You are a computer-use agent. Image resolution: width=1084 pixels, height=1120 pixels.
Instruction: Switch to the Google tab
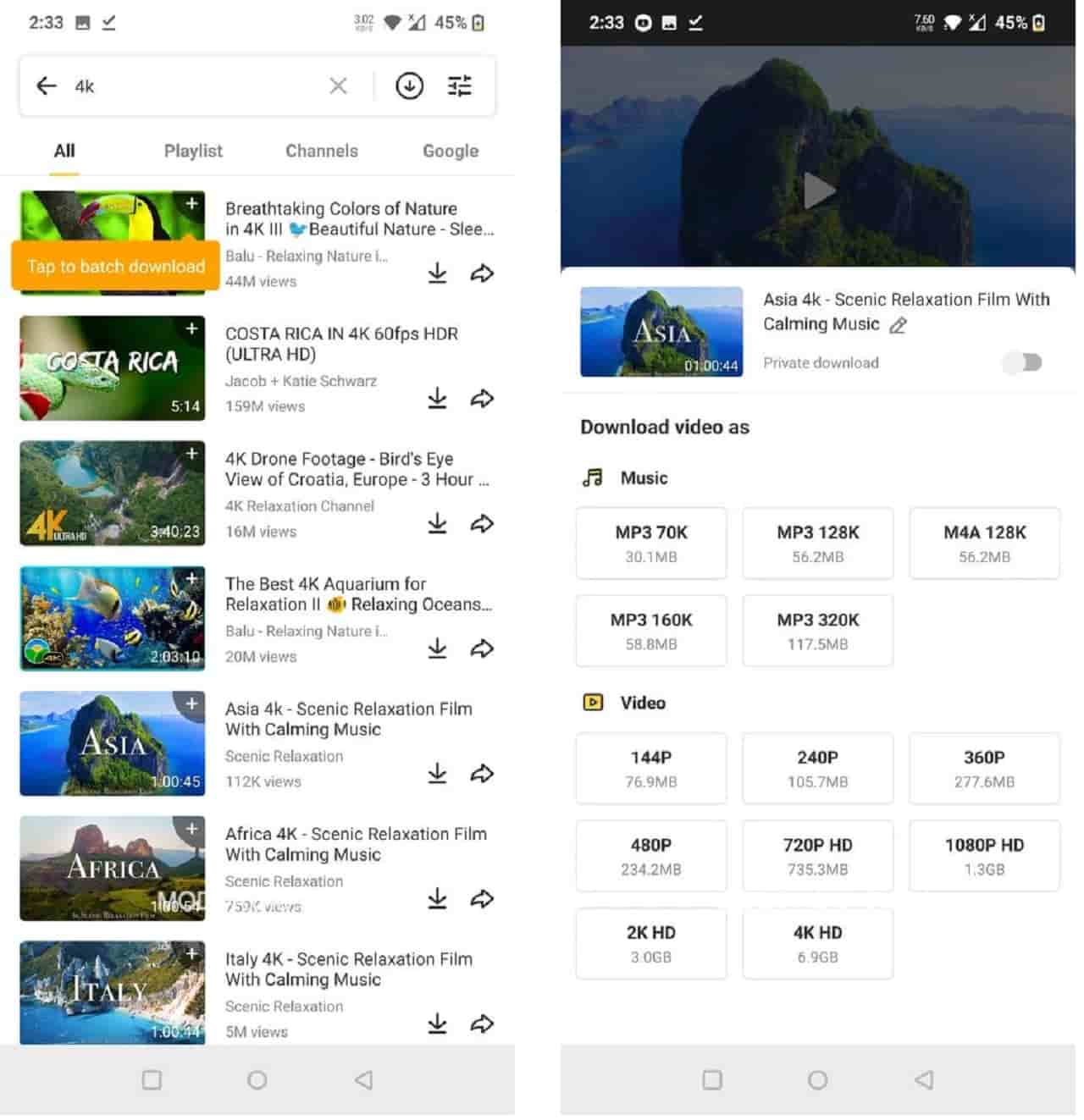point(450,151)
